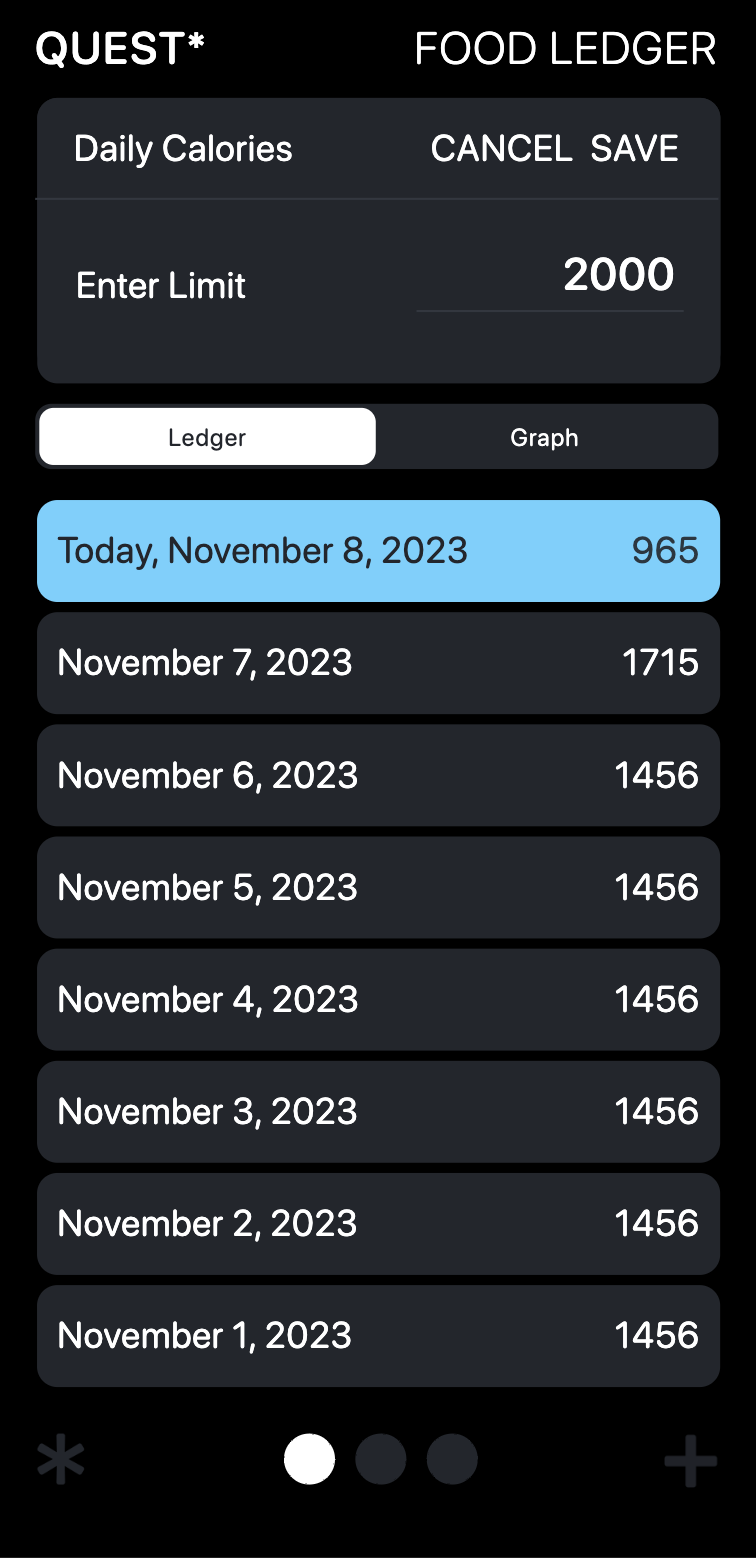Open the November 3, 2023 ledger entry

pos(378,1111)
